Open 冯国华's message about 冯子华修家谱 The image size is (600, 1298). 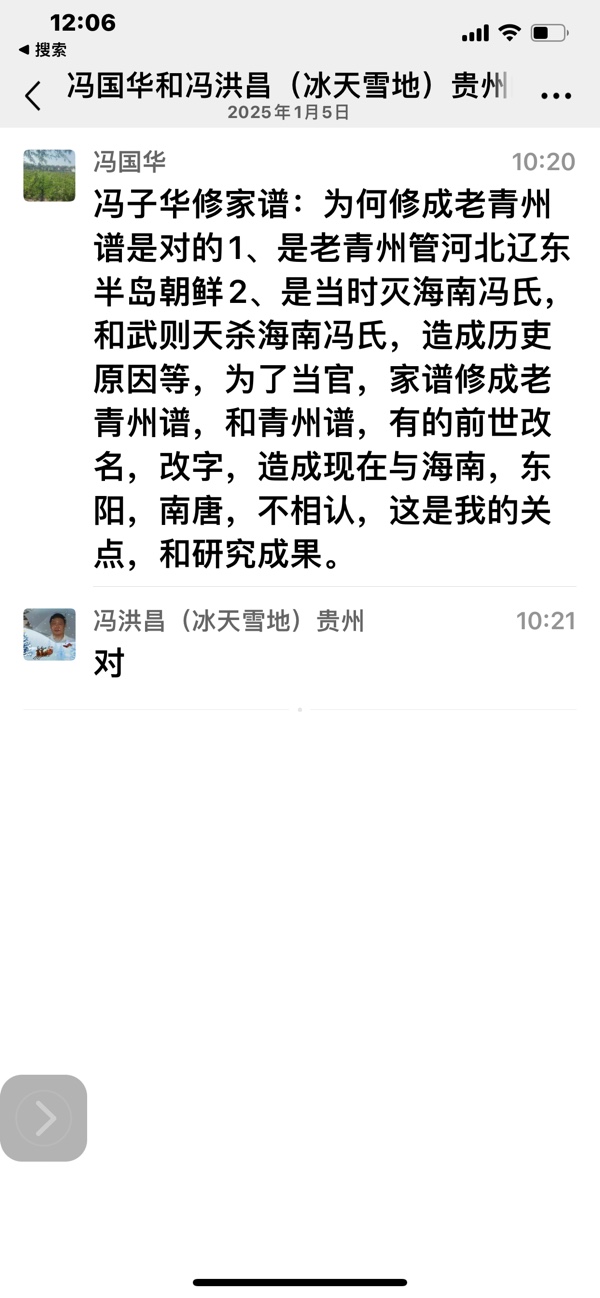pos(325,375)
